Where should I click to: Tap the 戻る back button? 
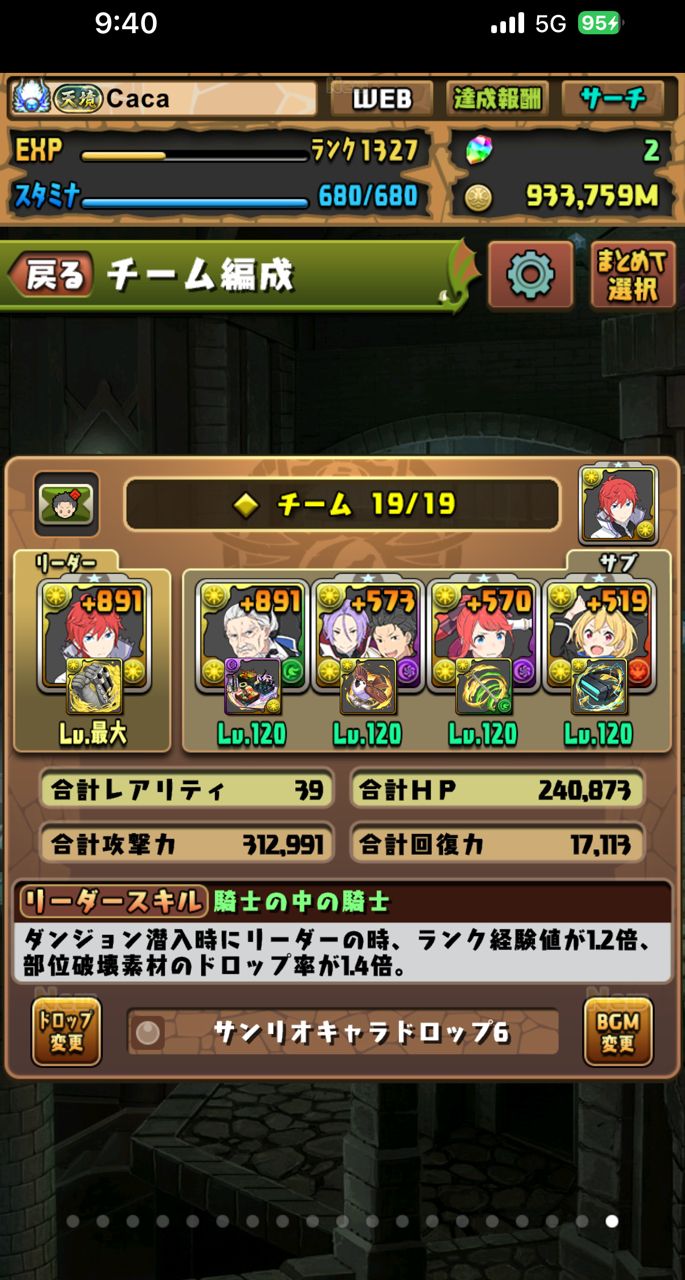(x=52, y=277)
